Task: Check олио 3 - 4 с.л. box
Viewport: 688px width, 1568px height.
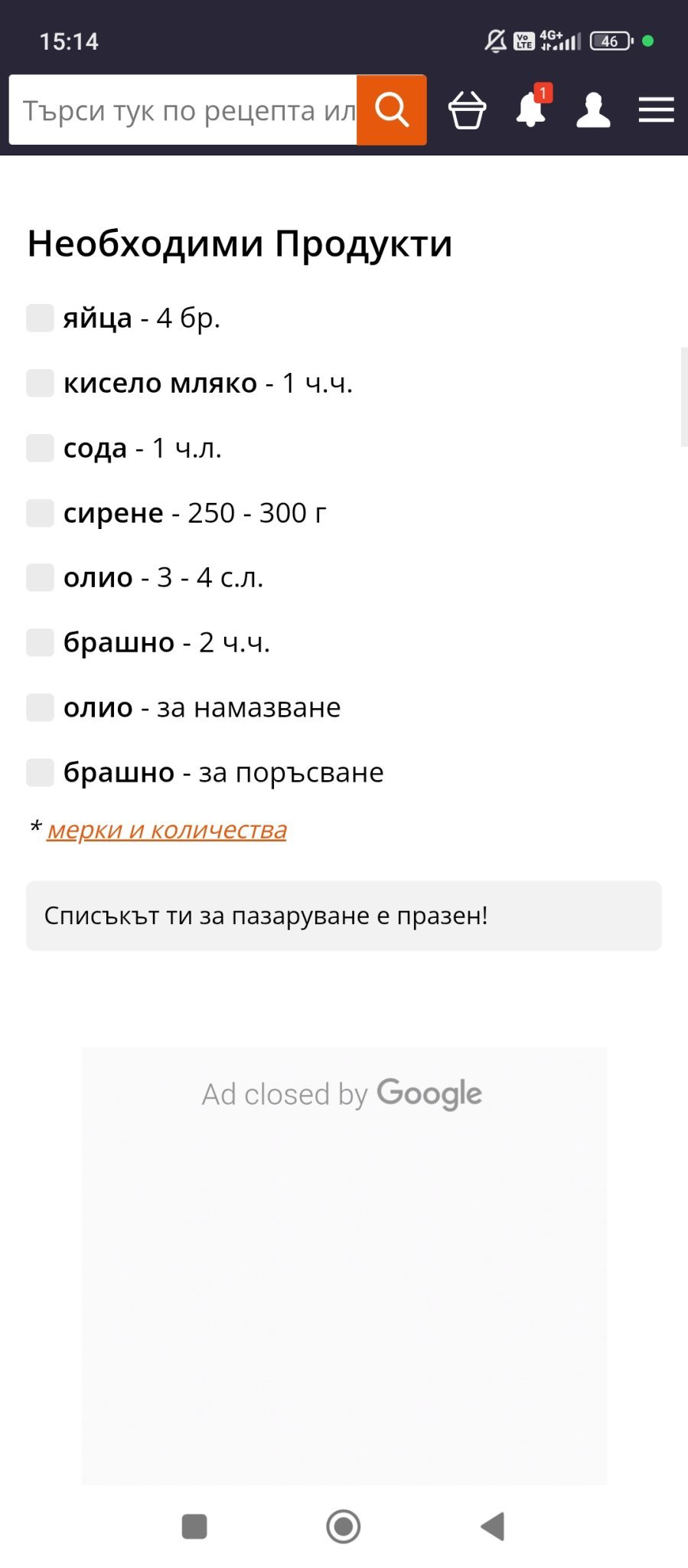Action: click(x=40, y=577)
